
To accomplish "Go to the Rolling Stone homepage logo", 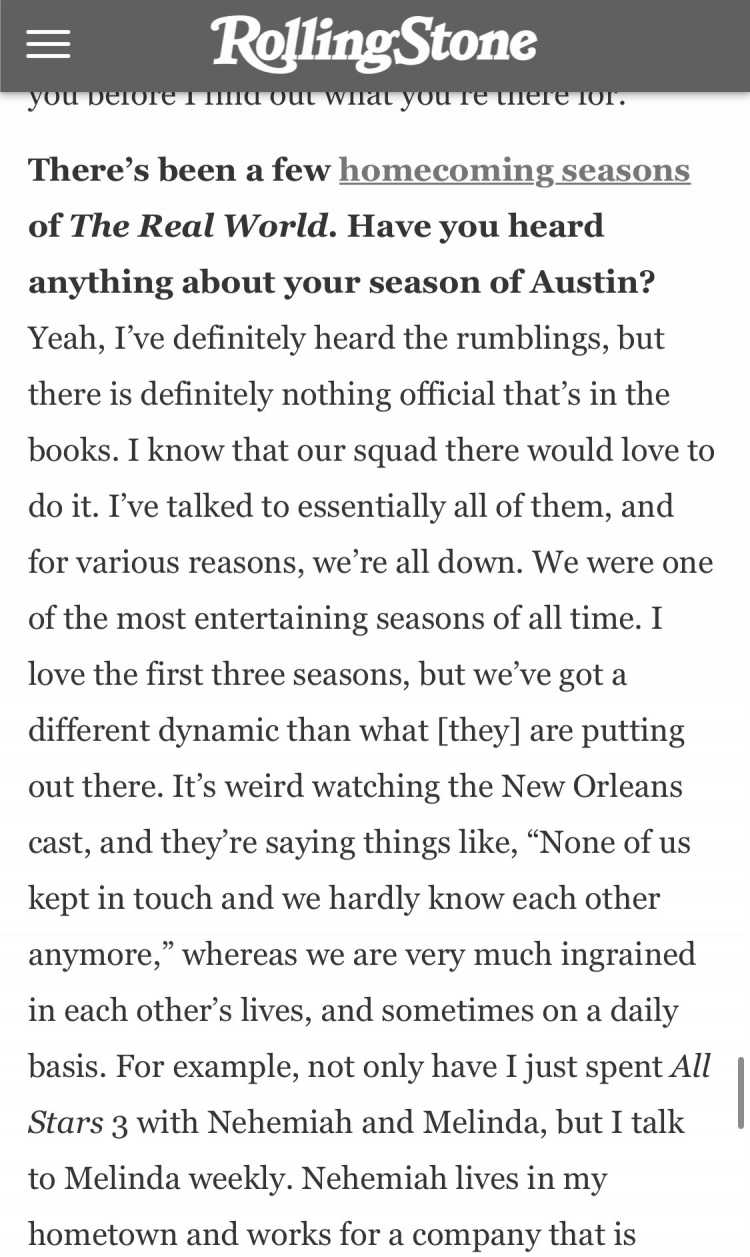I will [375, 43].
